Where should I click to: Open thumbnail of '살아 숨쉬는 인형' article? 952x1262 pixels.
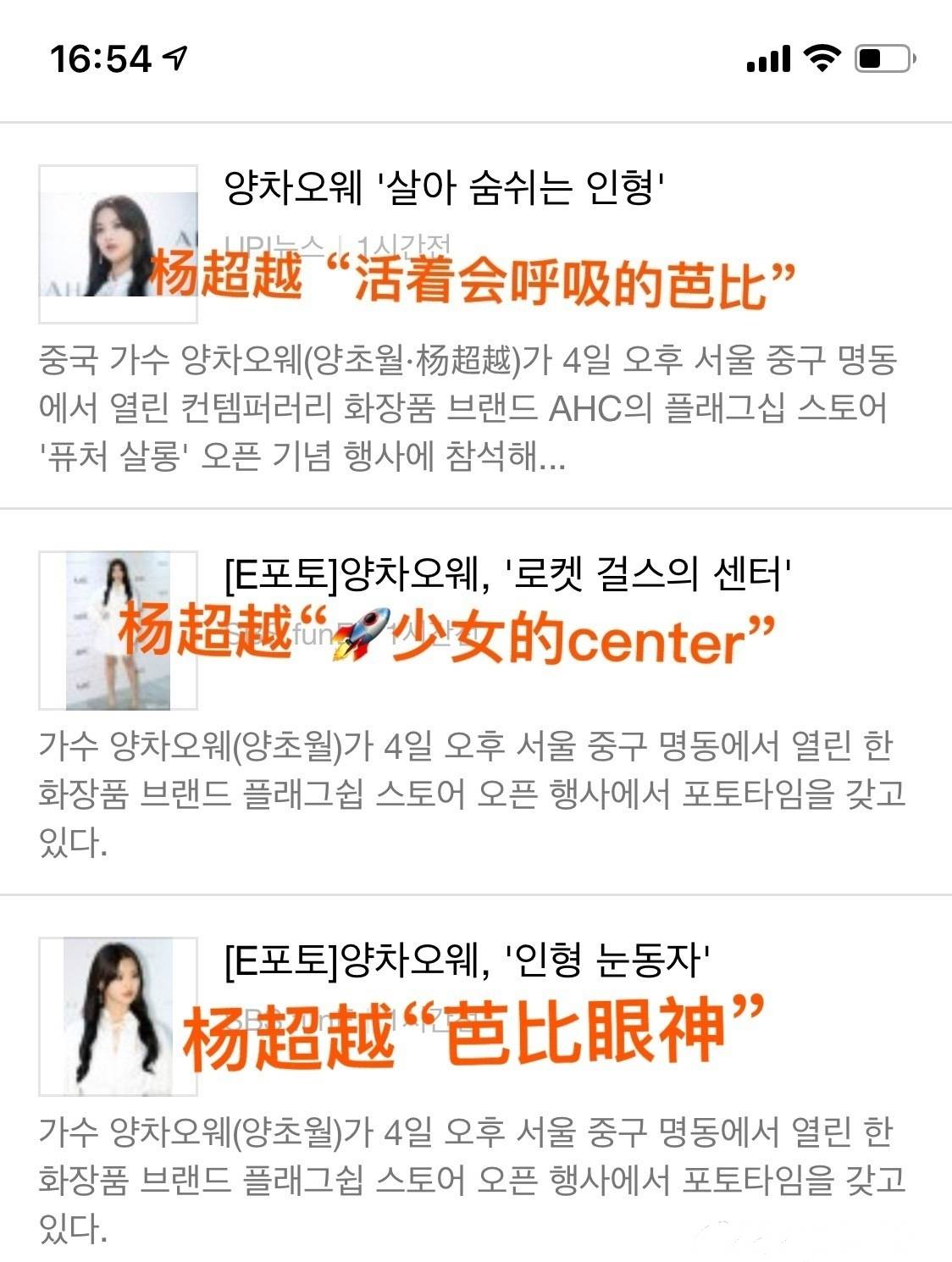click(x=118, y=244)
